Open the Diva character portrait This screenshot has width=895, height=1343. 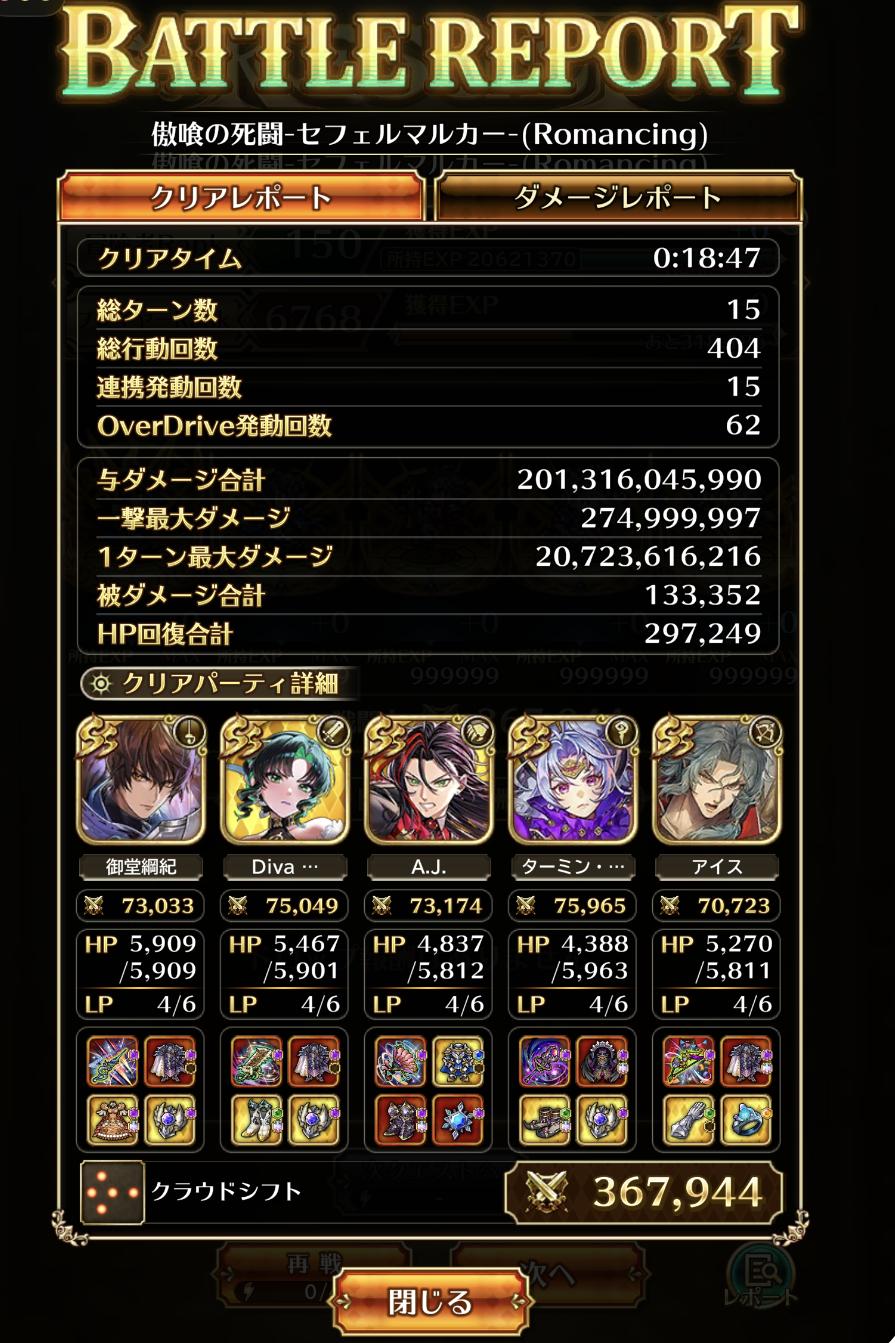click(285, 782)
